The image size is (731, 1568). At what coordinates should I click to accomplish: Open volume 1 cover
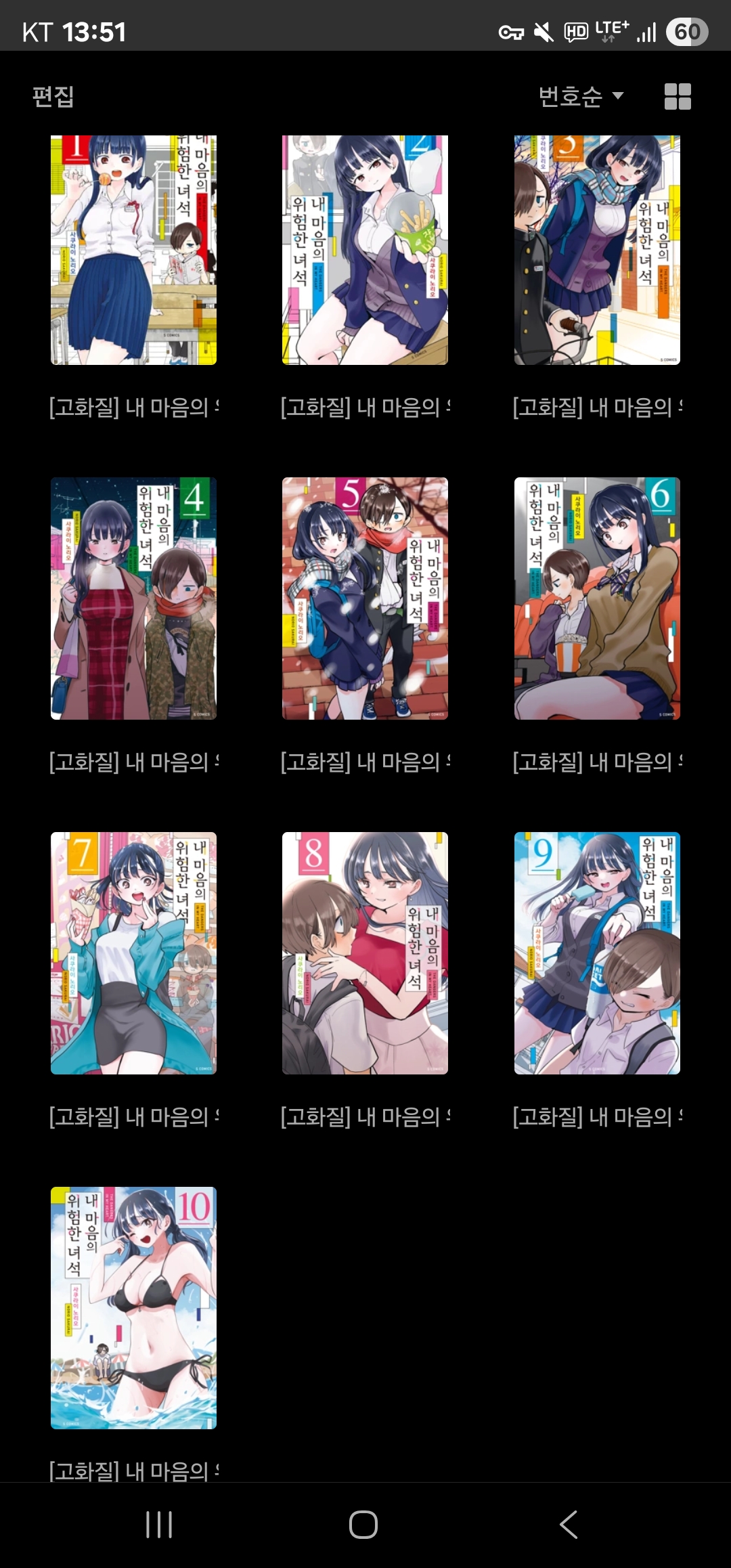[x=133, y=250]
